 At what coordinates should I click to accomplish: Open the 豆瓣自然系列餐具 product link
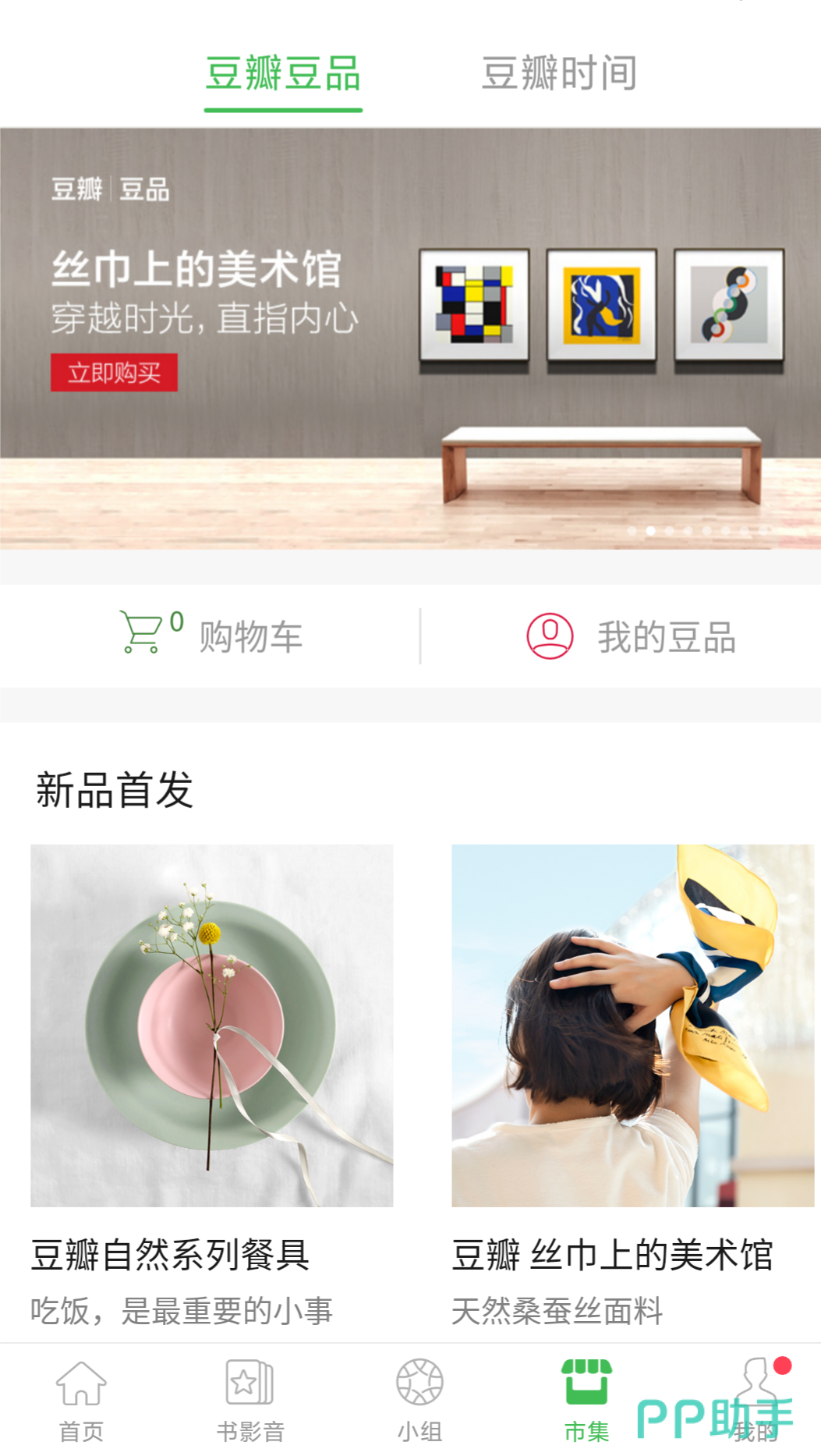click(172, 1256)
